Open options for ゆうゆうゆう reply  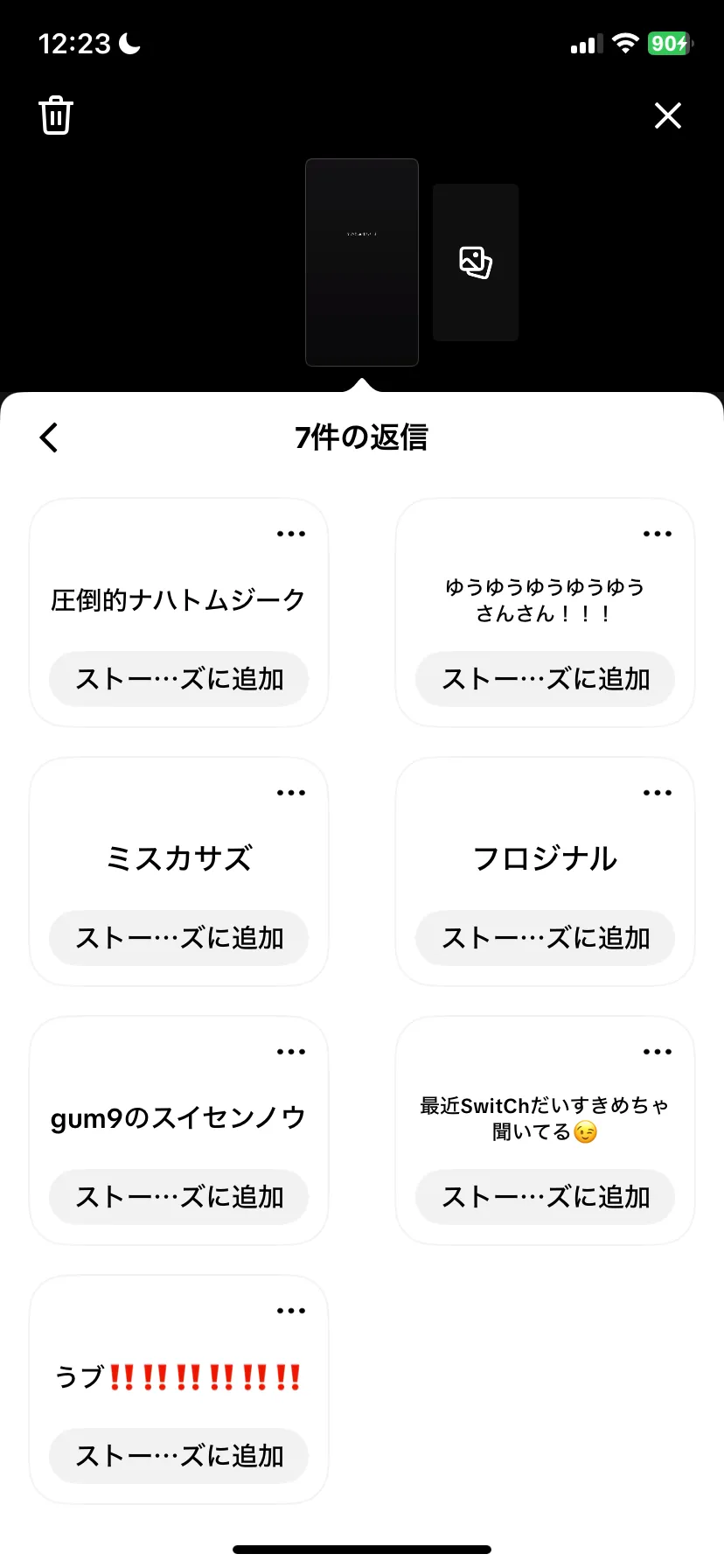(x=658, y=534)
